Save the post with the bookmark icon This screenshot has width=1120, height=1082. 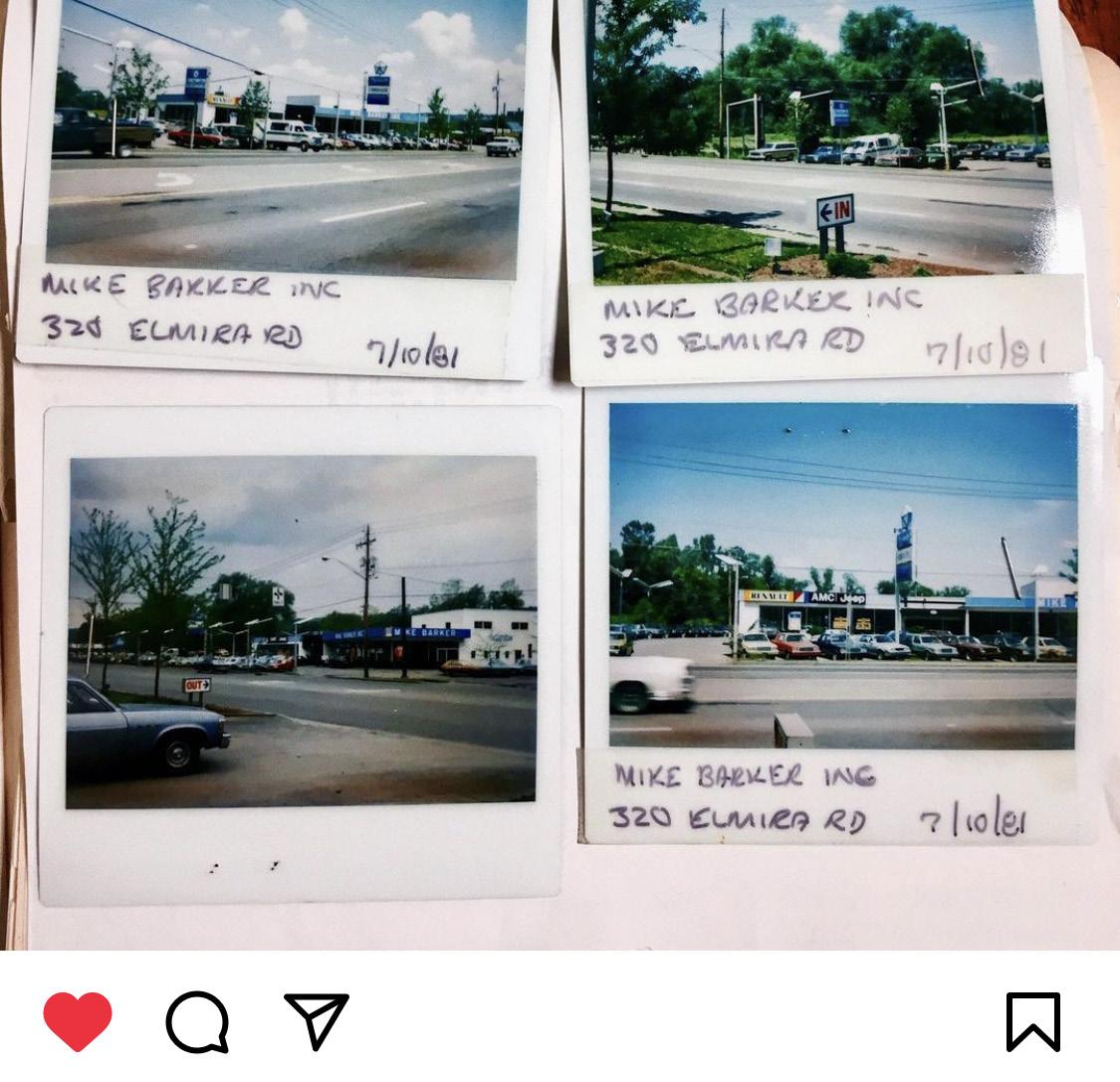pyautogui.click(x=1032, y=1021)
